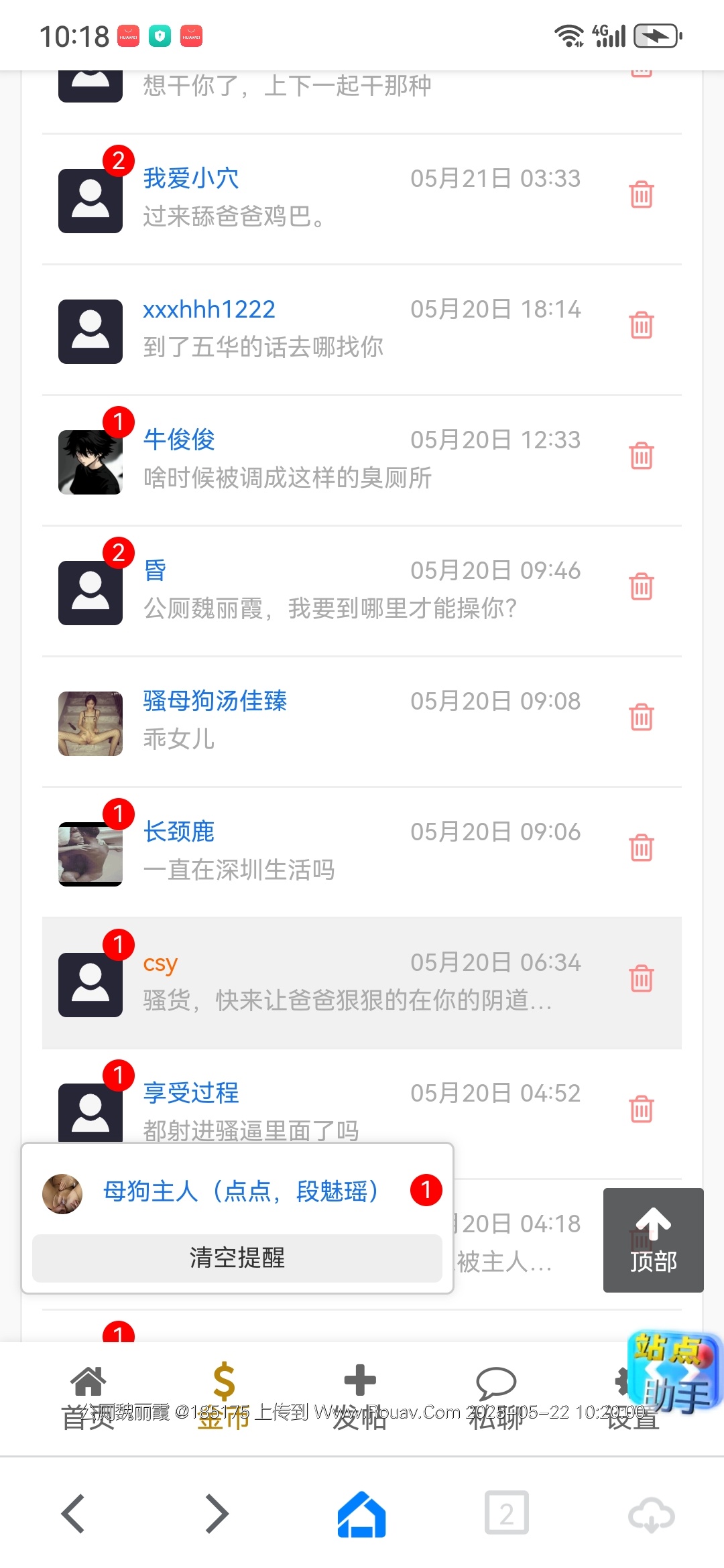The image size is (724, 1568).
Task: Create a new post via 发帖
Action: [x=360, y=1396]
